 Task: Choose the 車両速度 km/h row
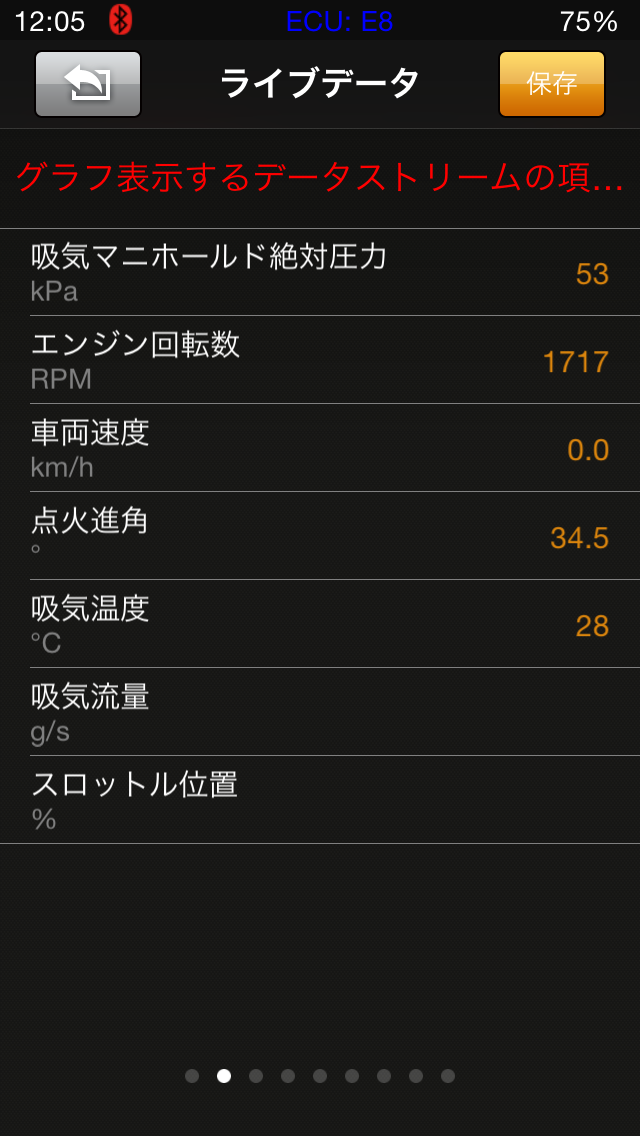(320, 448)
